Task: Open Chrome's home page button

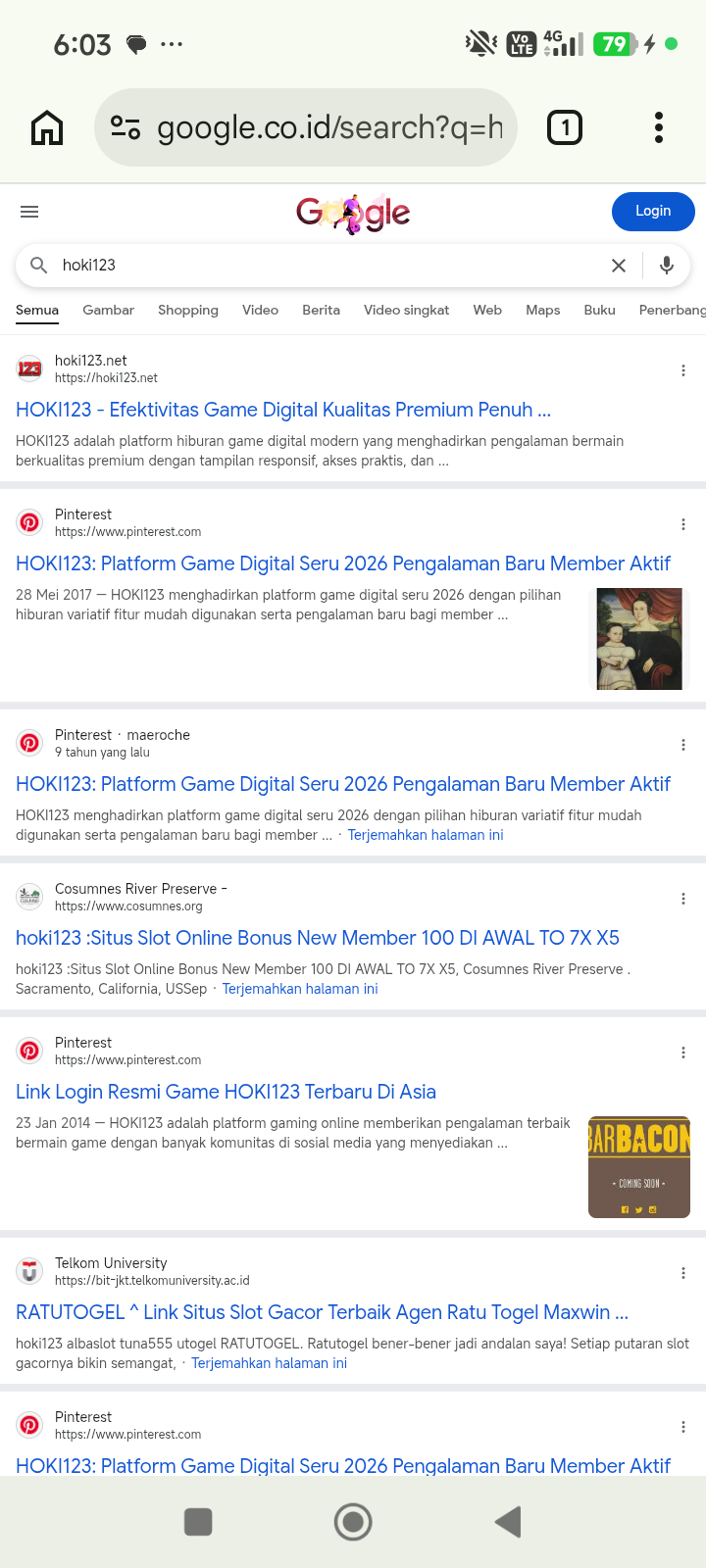Action: [47, 127]
